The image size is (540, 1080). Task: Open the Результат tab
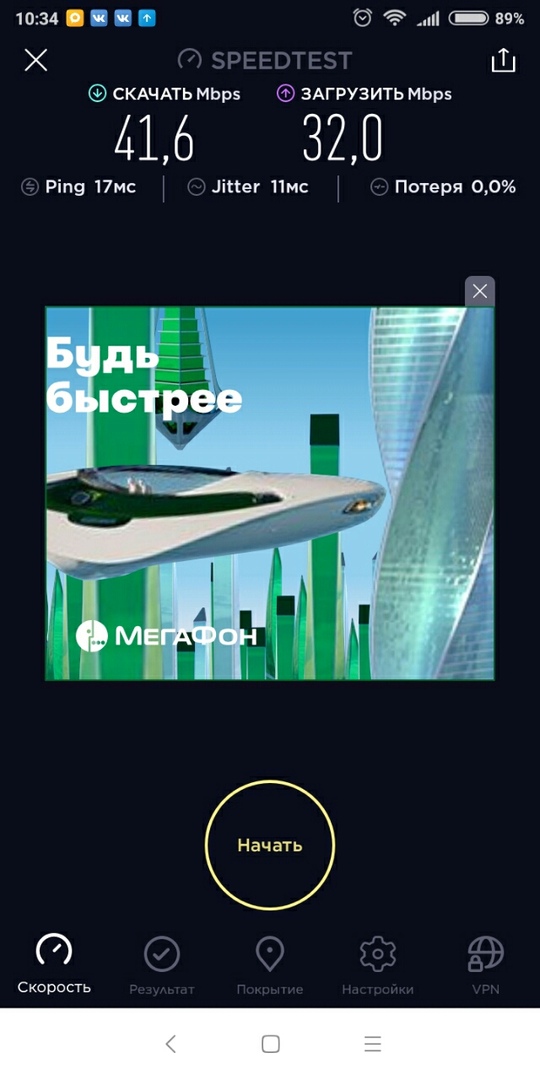point(162,965)
